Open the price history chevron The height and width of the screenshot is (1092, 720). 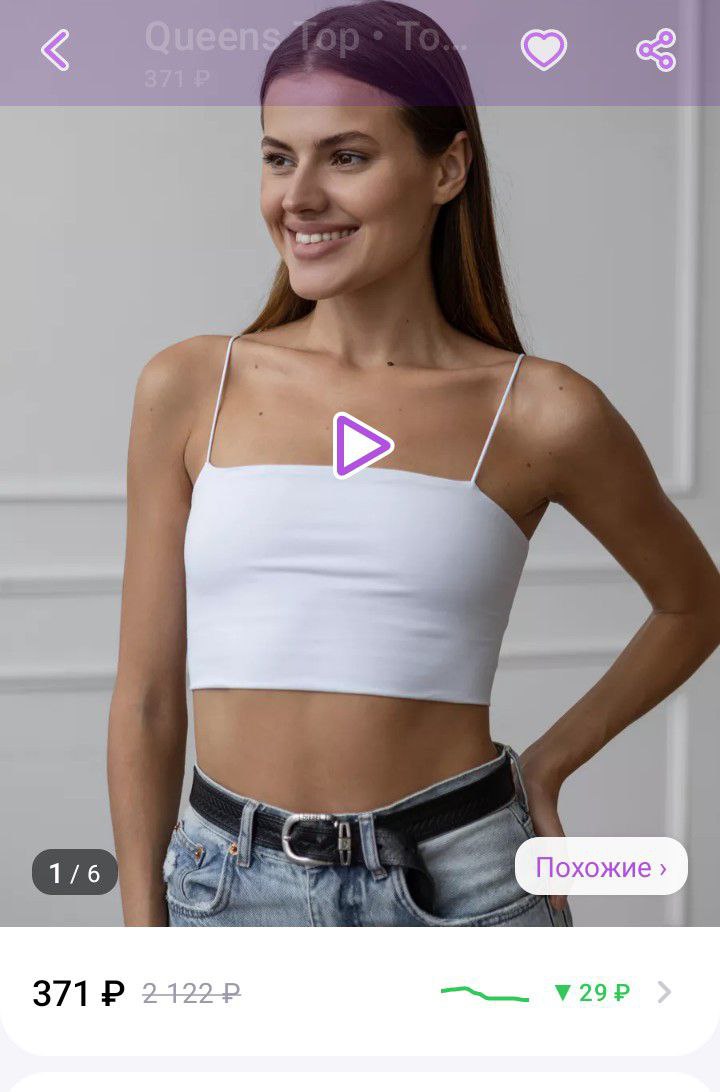click(665, 993)
